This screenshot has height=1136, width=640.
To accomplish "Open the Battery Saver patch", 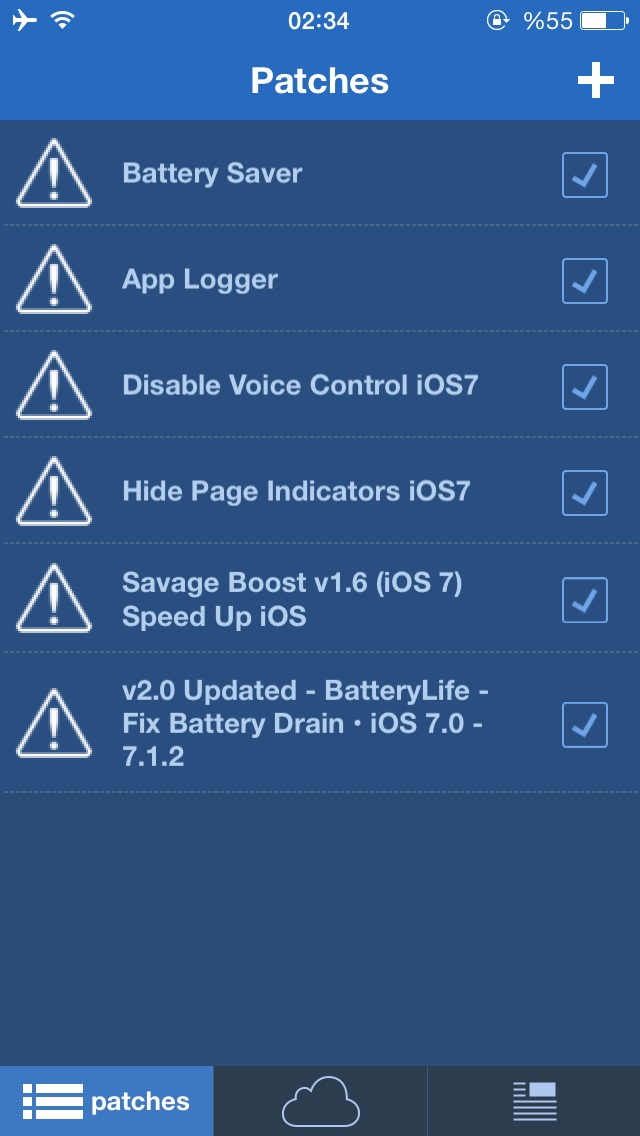I will click(x=320, y=173).
